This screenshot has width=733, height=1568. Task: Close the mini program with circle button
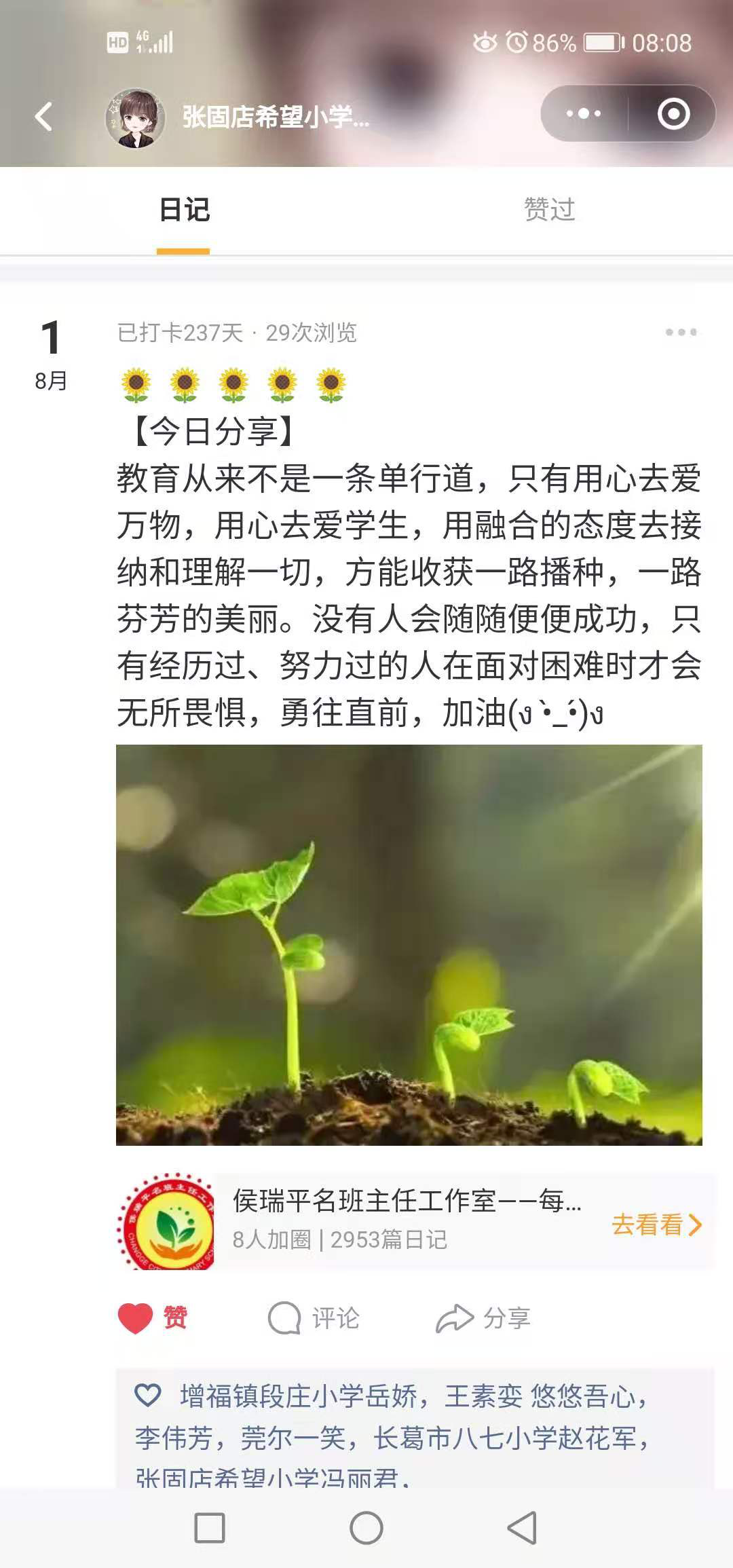coord(673,113)
